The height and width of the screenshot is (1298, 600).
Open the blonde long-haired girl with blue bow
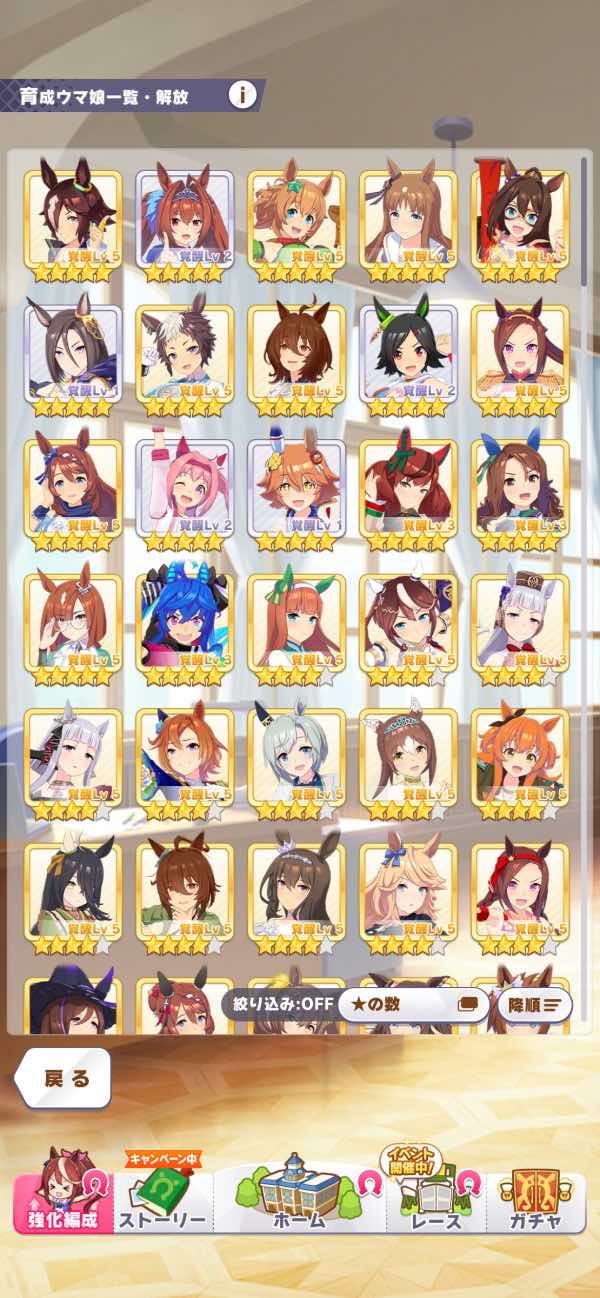(x=408, y=892)
